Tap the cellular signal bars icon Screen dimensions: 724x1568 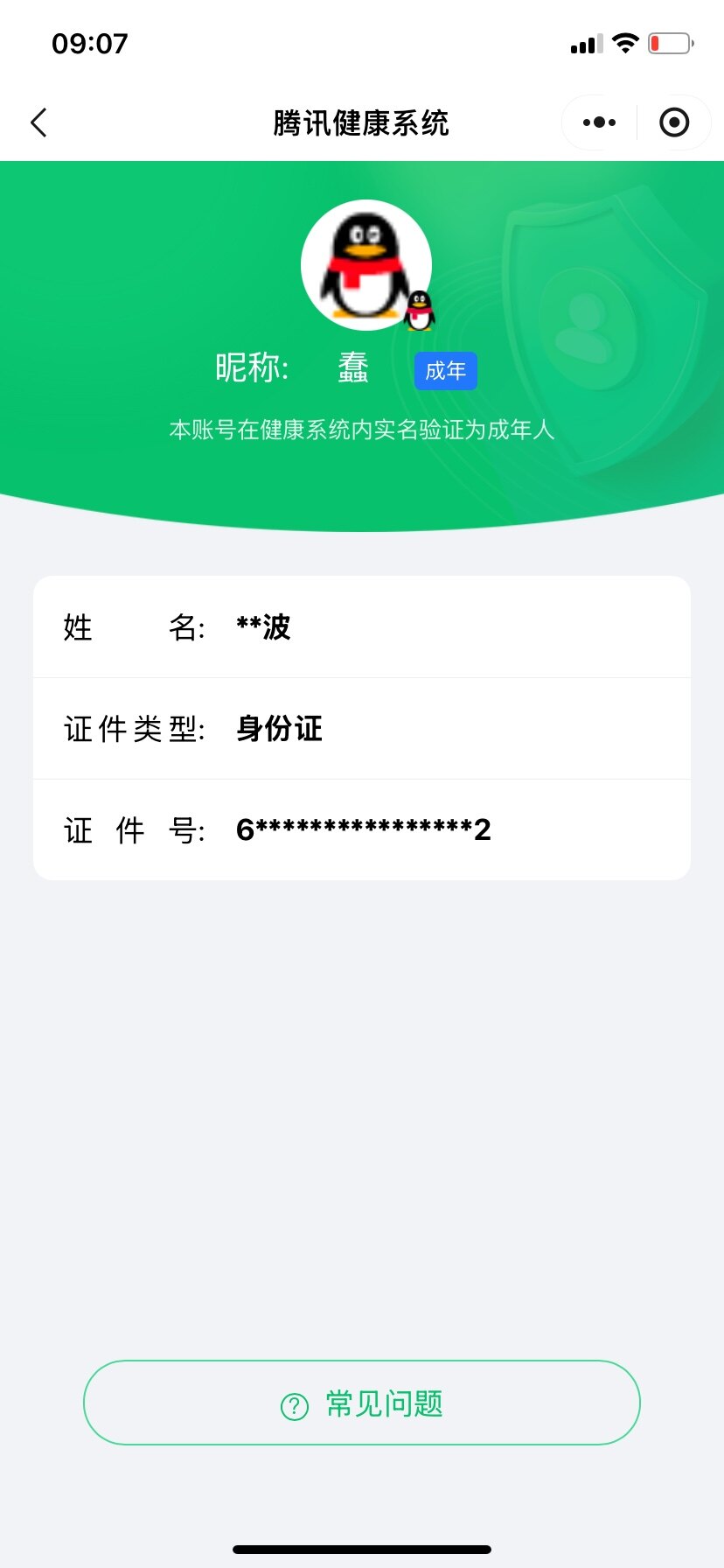point(585,43)
